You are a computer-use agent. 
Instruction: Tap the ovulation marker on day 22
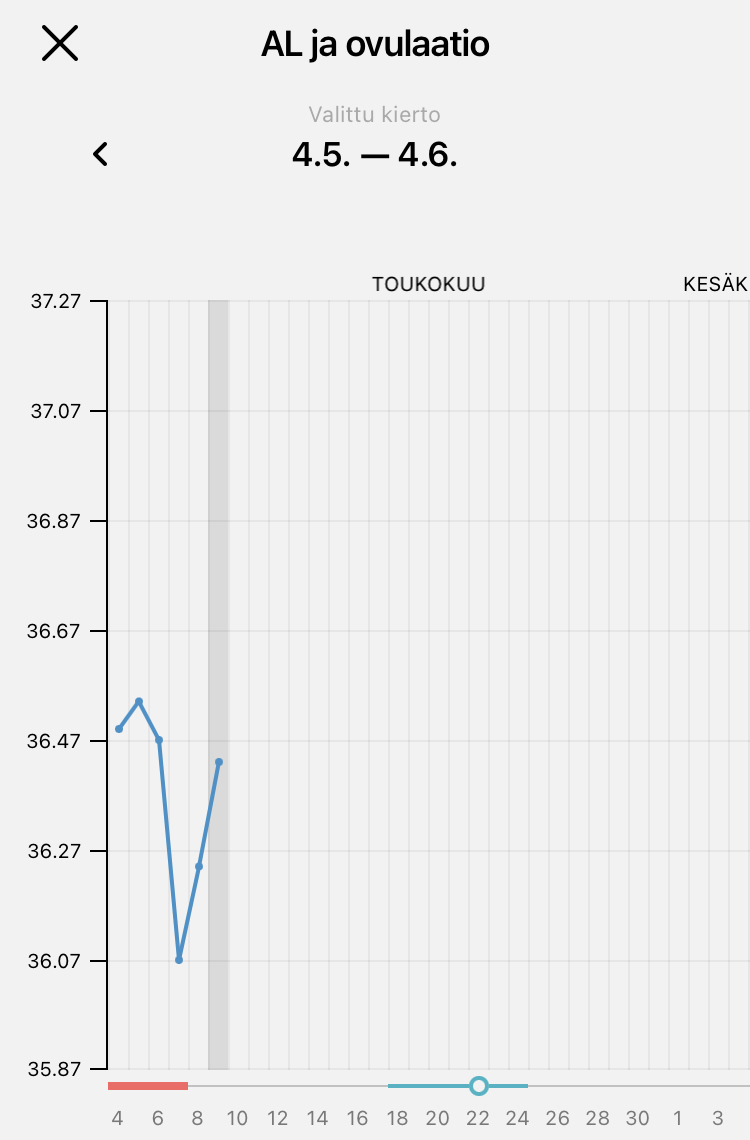478,1085
